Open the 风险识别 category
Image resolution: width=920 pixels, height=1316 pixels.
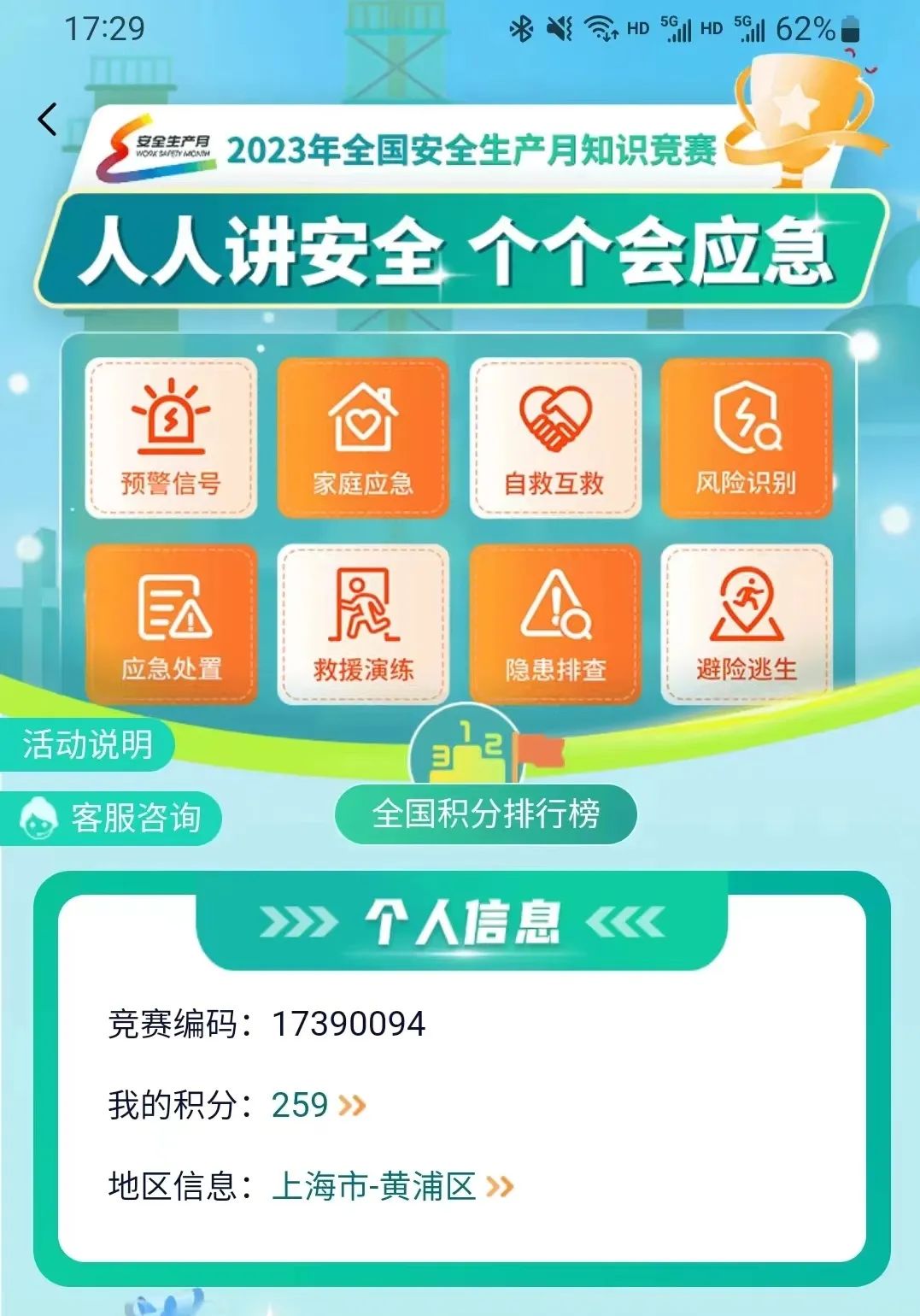coord(747,438)
